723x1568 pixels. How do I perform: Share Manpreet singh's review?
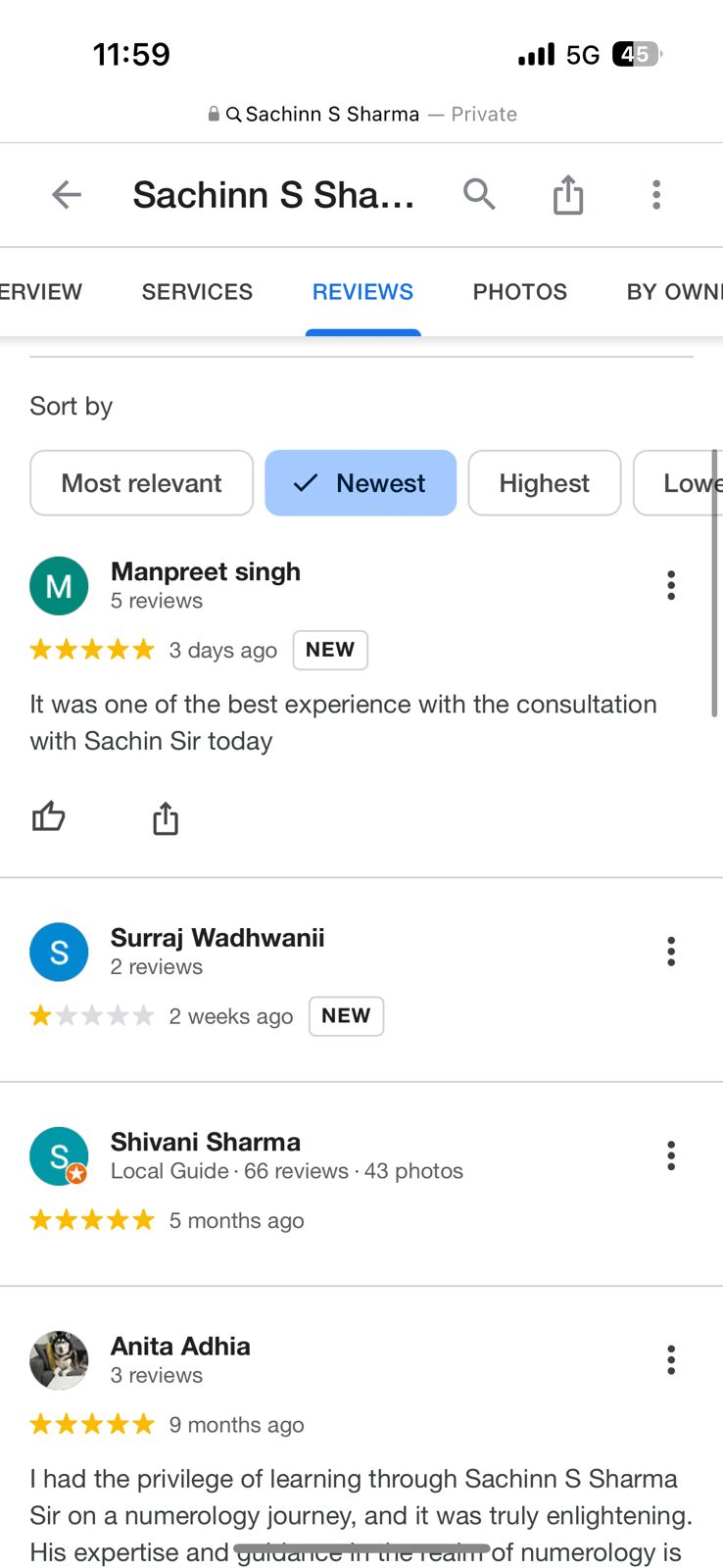pyautogui.click(x=166, y=817)
